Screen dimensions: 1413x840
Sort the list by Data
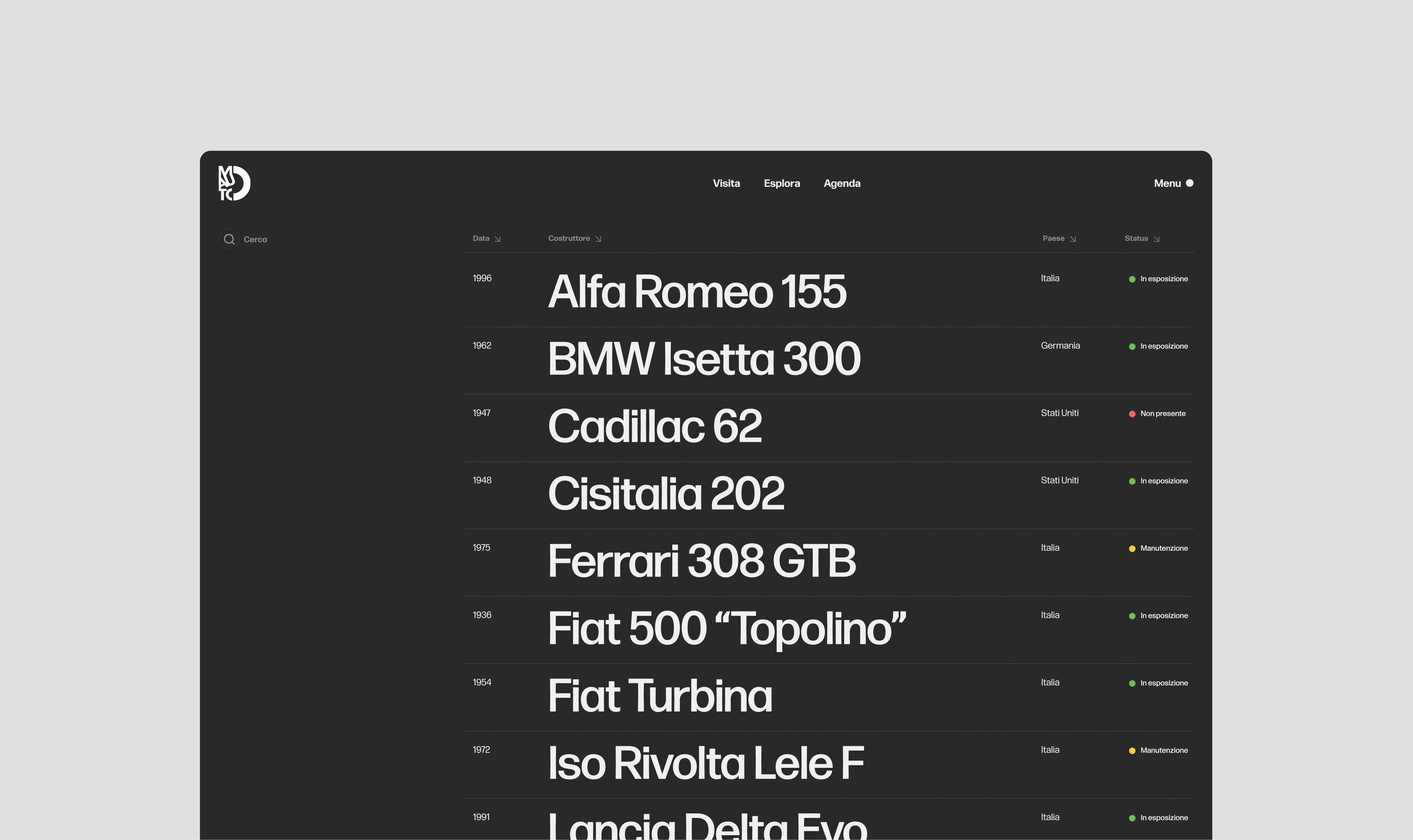(486, 238)
